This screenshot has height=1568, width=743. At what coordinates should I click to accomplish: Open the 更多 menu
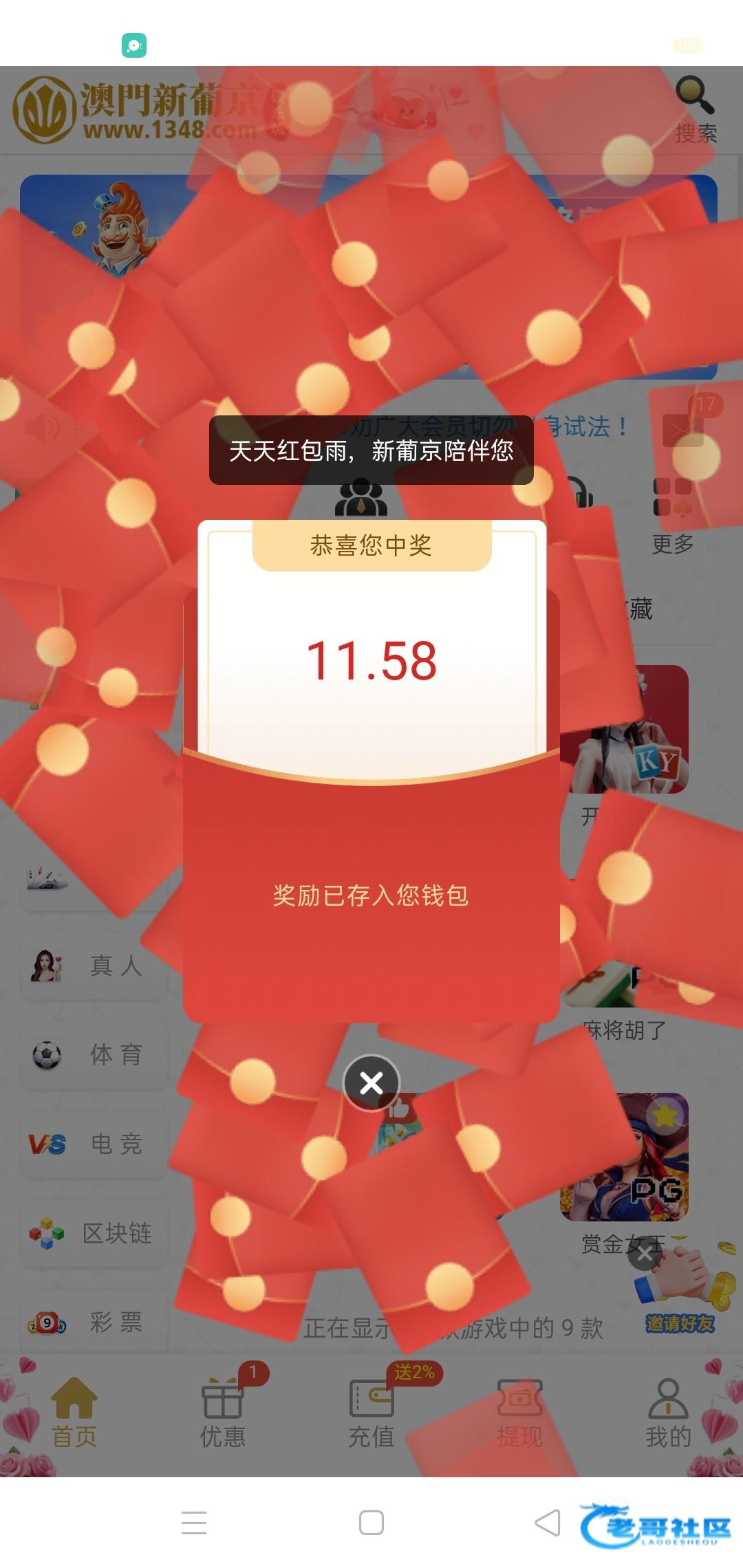(673, 516)
